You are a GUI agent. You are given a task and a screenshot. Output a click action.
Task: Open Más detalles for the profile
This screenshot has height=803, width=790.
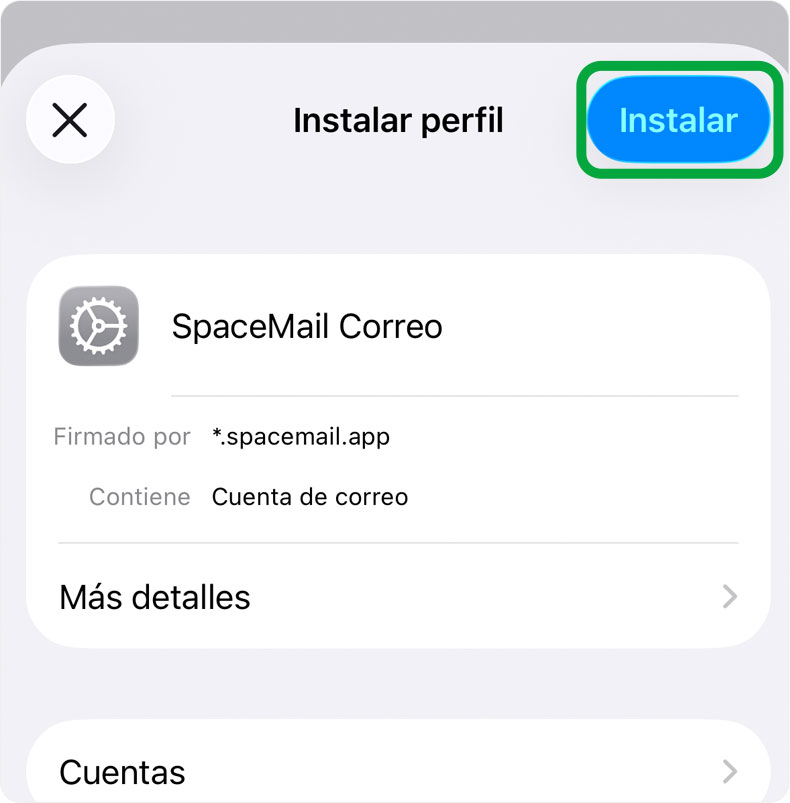(154, 597)
